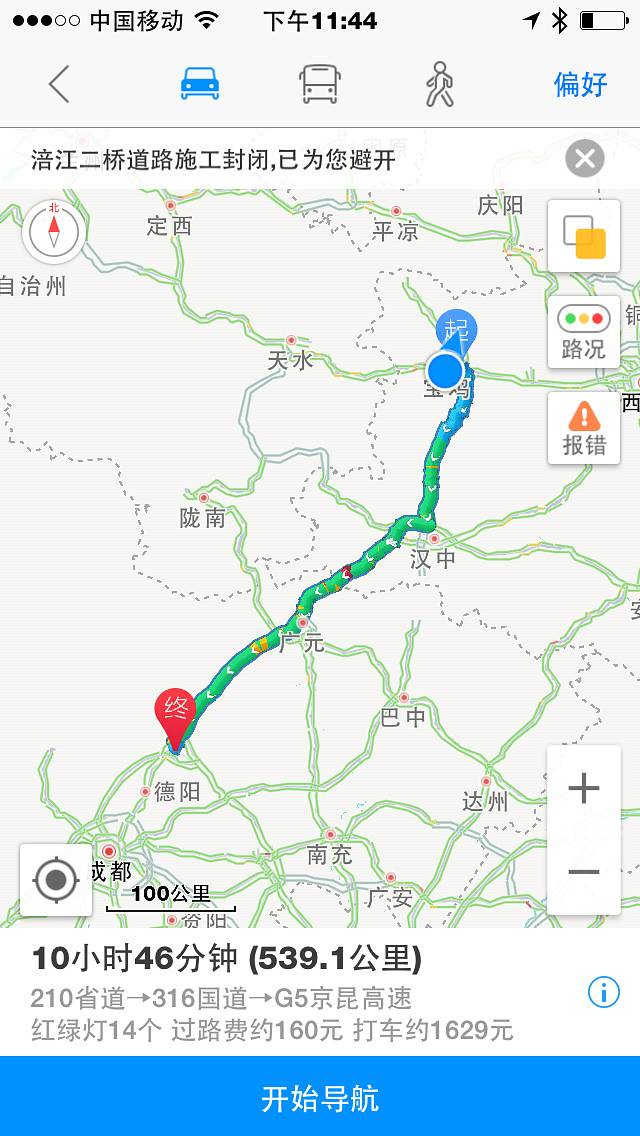Center map on my location
The height and width of the screenshot is (1136, 640).
[x=56, y=880]
